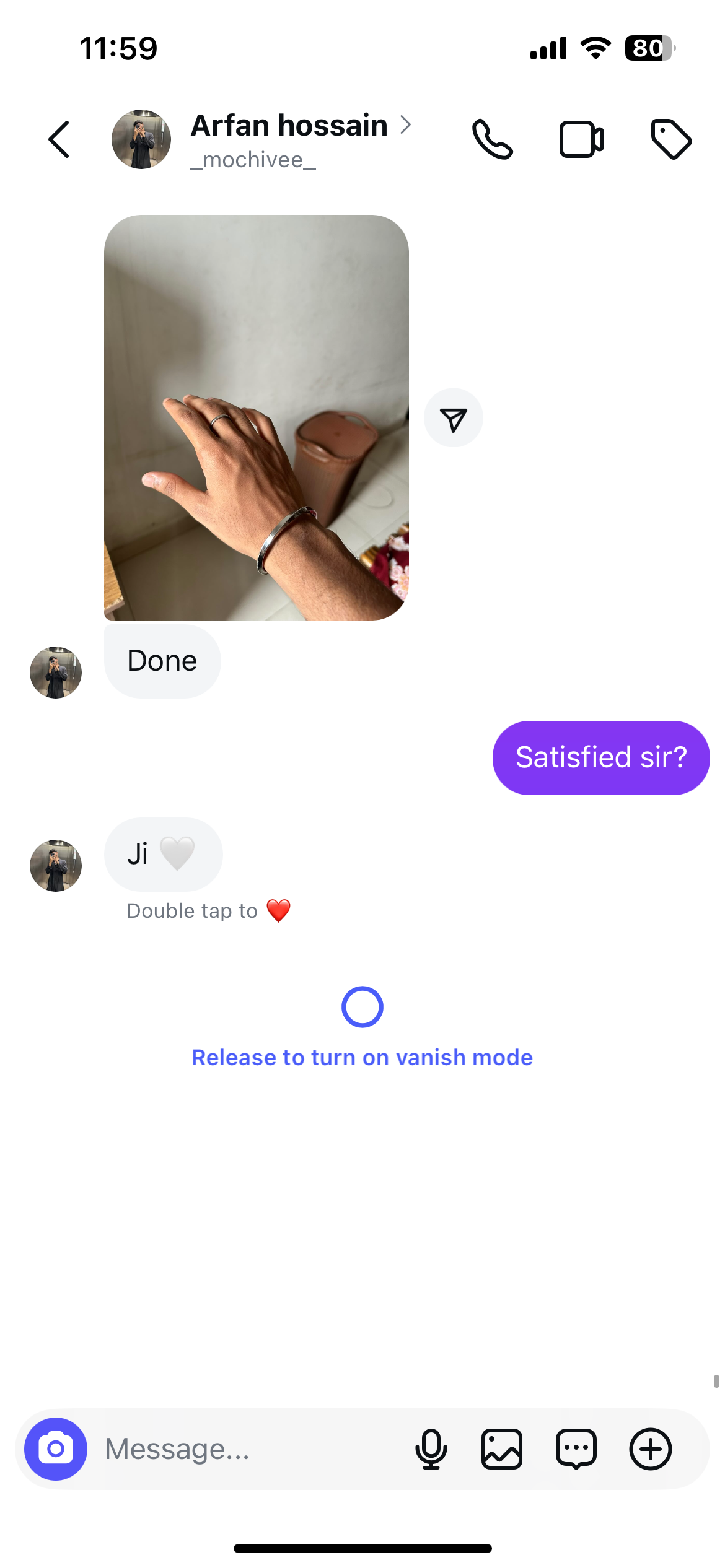
Task: Open the label tag icon
Action: 671,139
